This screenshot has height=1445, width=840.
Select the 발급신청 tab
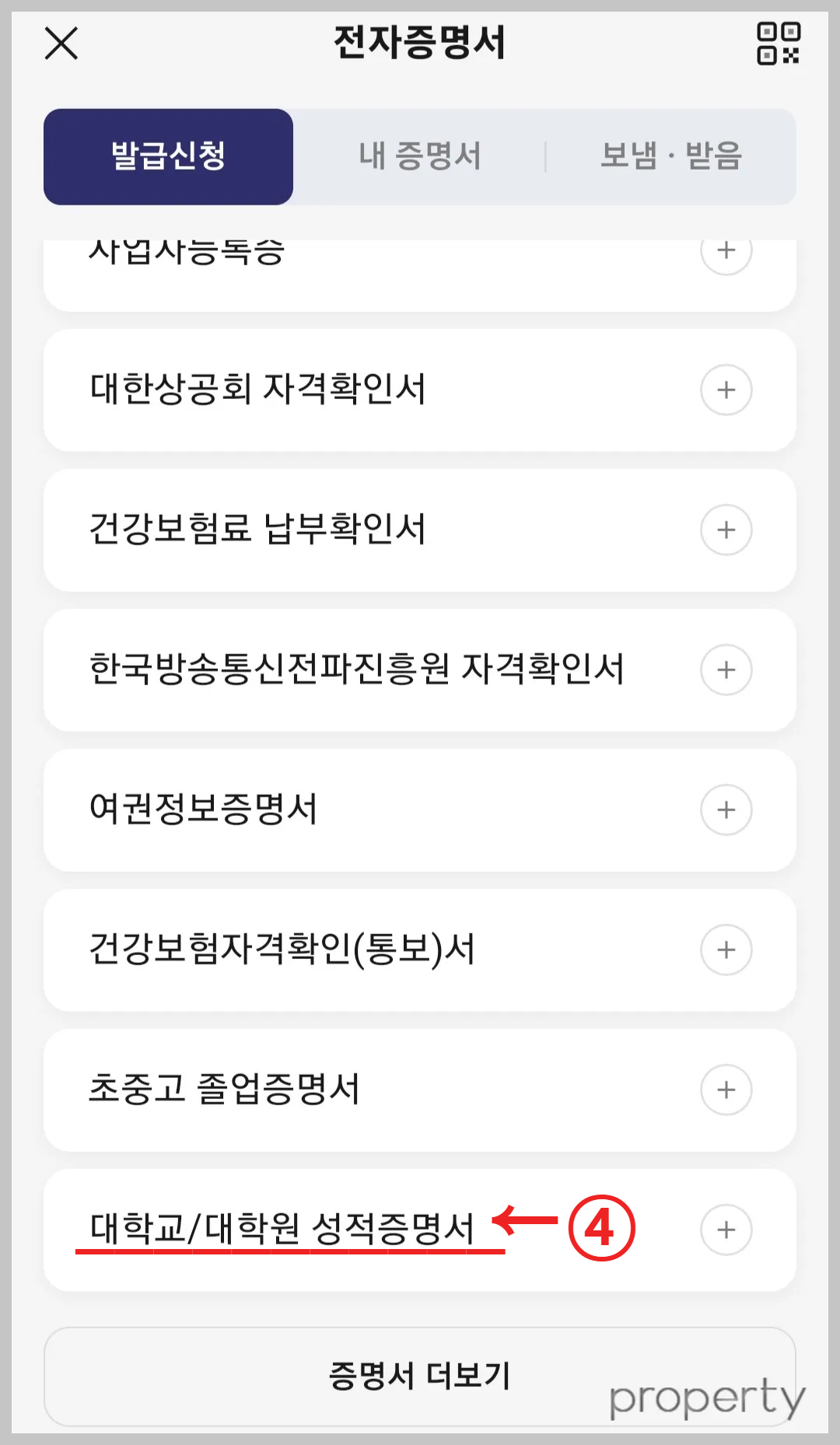(x=168, y=156)
